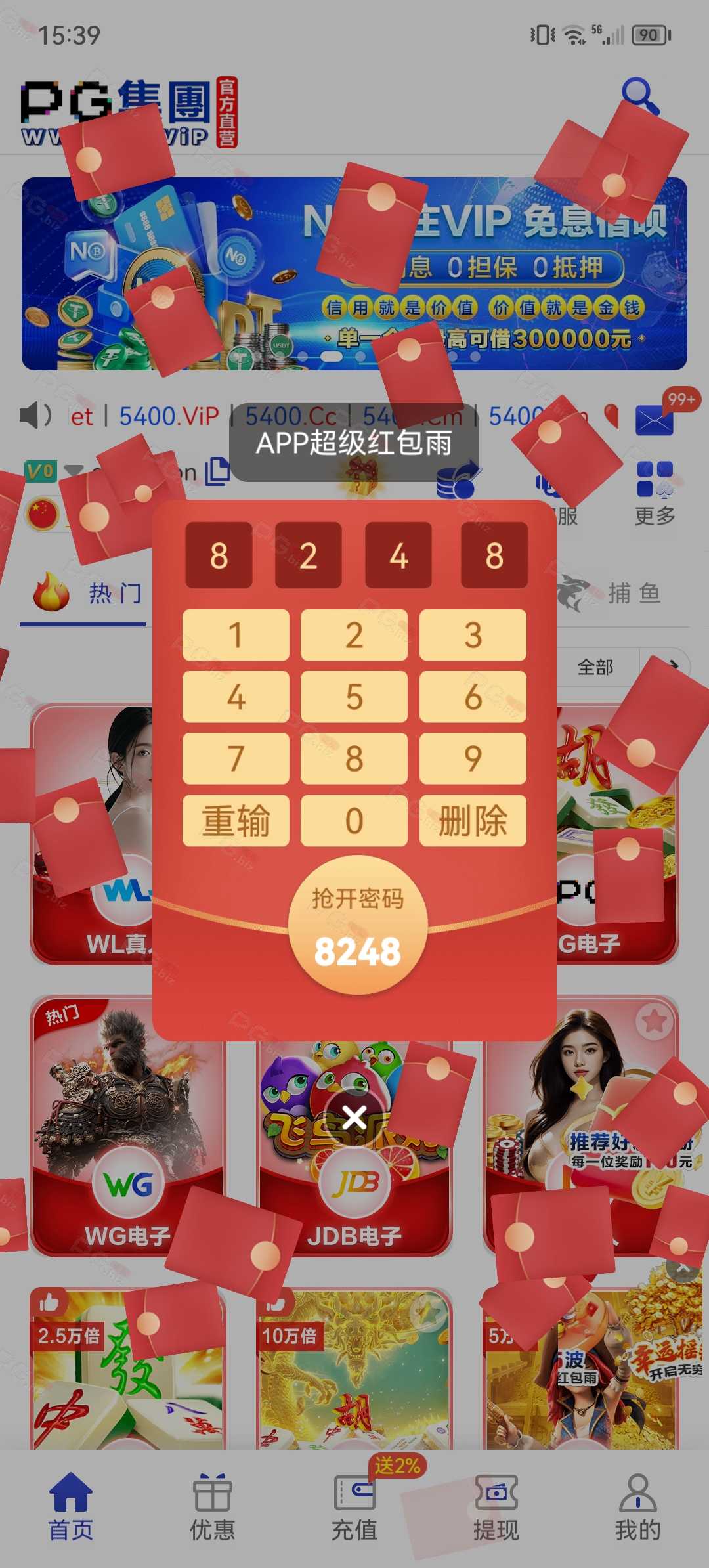
Task: Open the 提现 tab
Action: (x=496, y=1508)
